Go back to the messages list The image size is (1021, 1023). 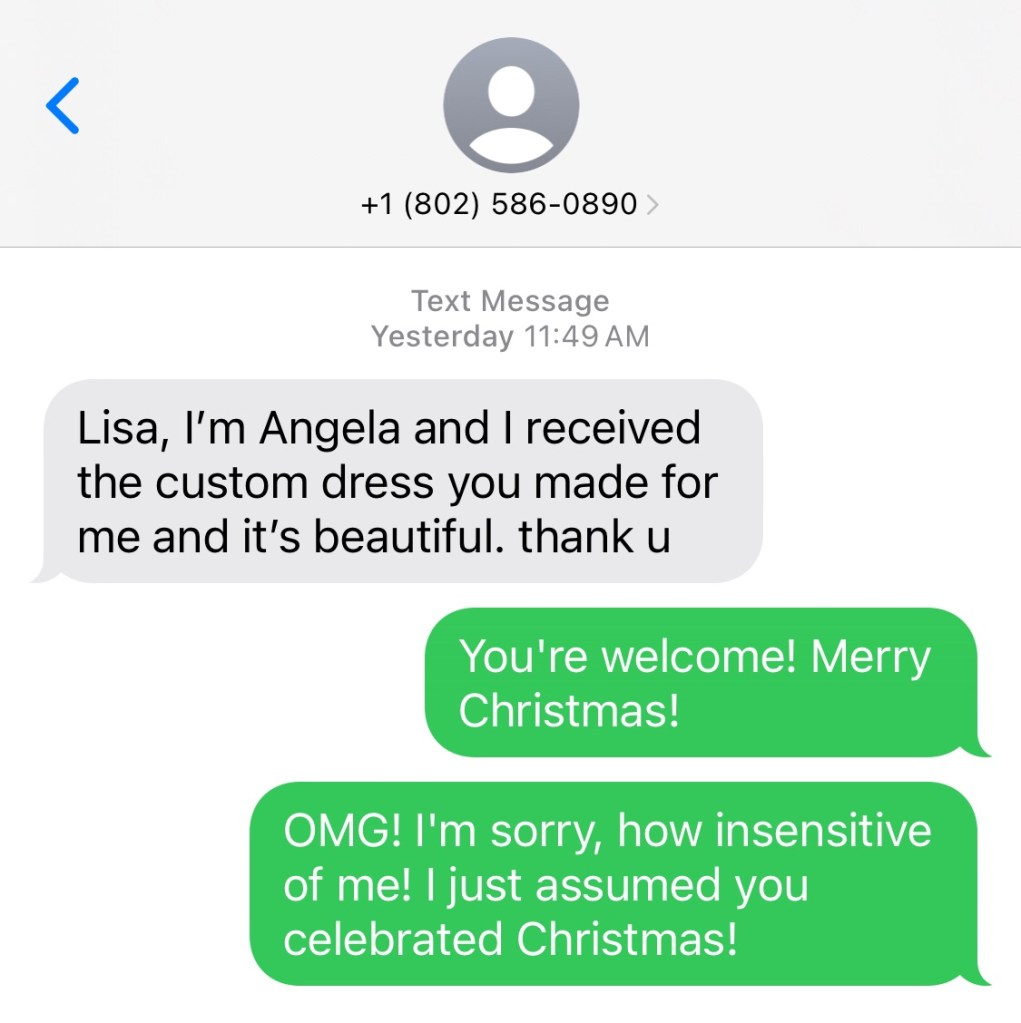(62, 106)
